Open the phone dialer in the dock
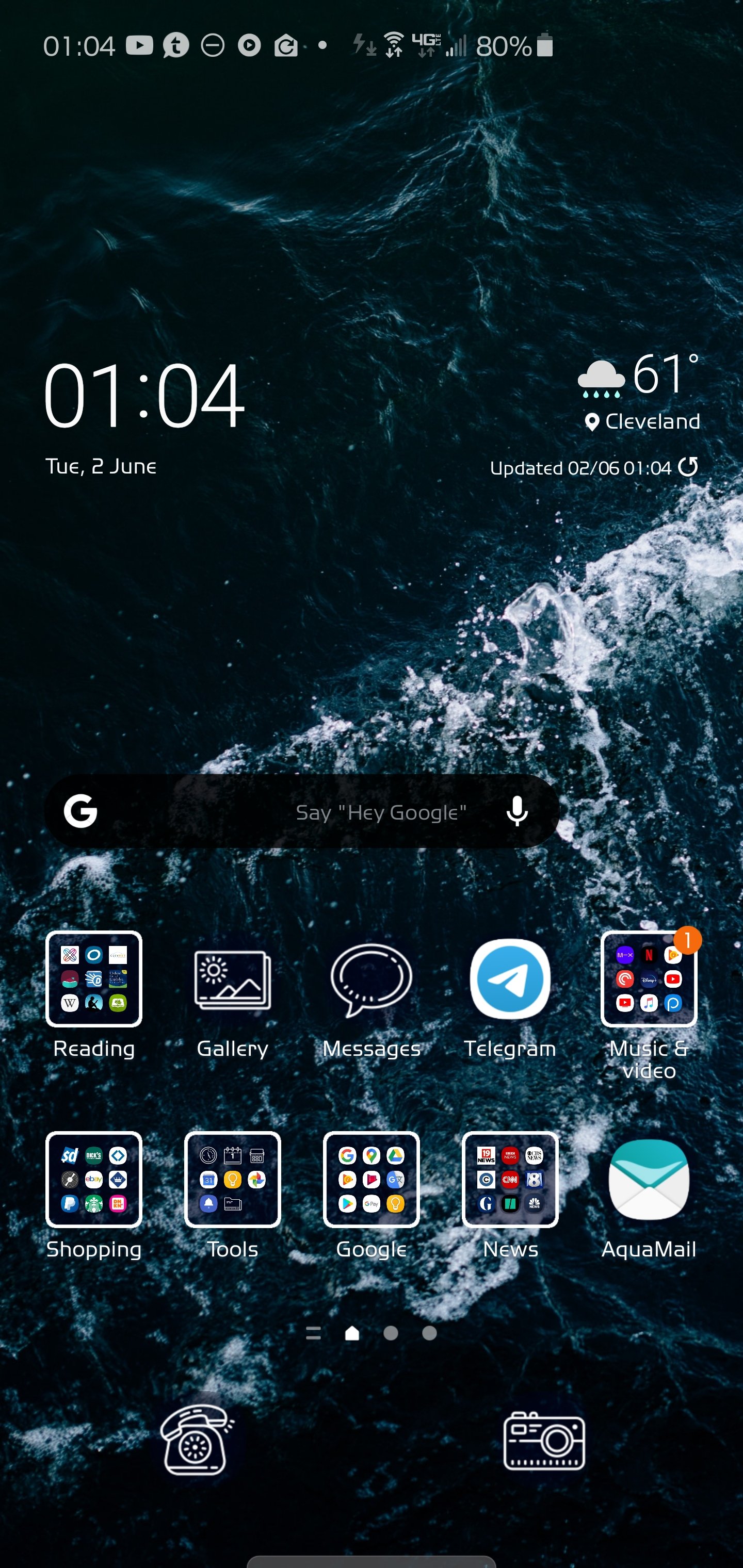 point(196,1440)
